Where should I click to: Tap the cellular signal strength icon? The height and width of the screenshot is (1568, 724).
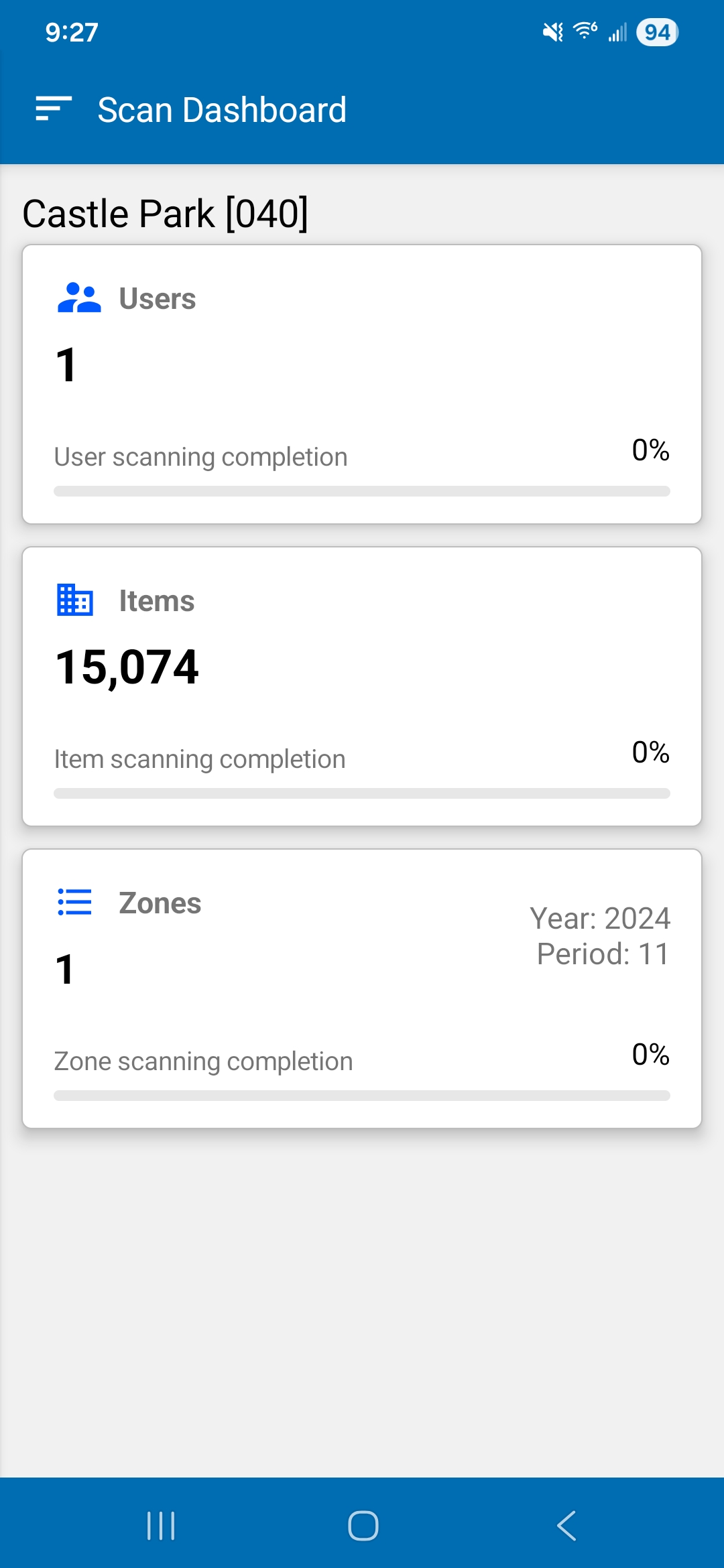(x=617, y=32)
